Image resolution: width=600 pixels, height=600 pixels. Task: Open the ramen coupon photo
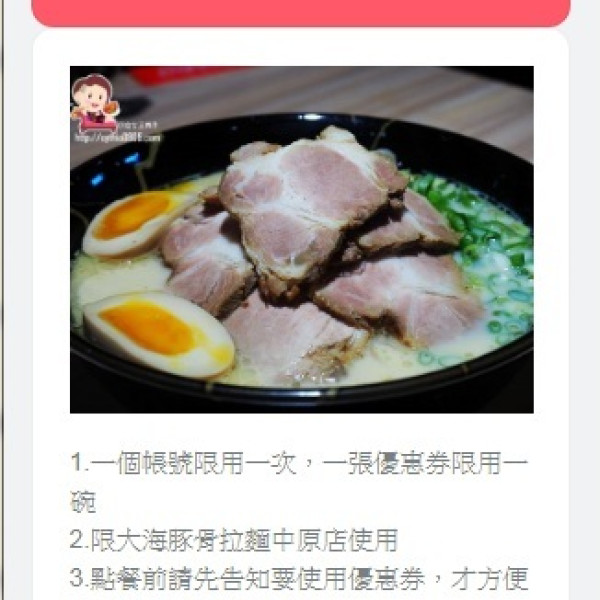pyautogui.click(x=301, y=240)
